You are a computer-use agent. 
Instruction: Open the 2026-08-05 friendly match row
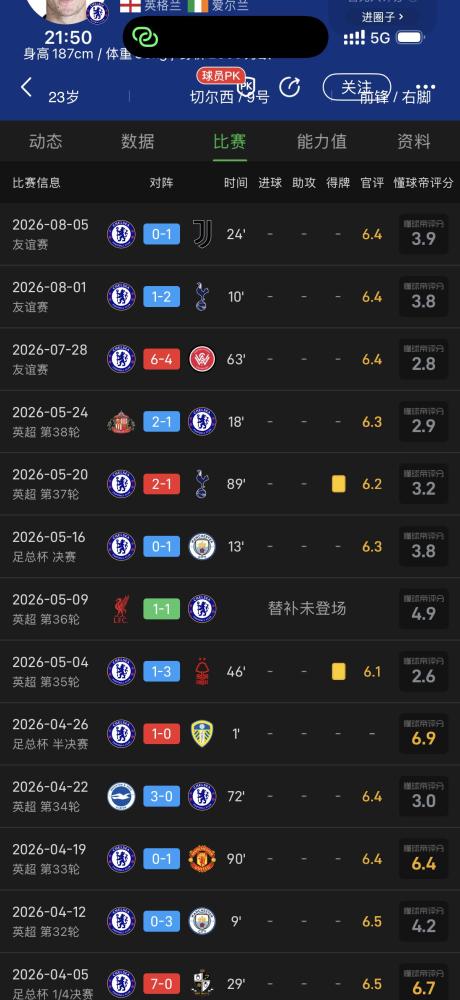tap(230, 235)
